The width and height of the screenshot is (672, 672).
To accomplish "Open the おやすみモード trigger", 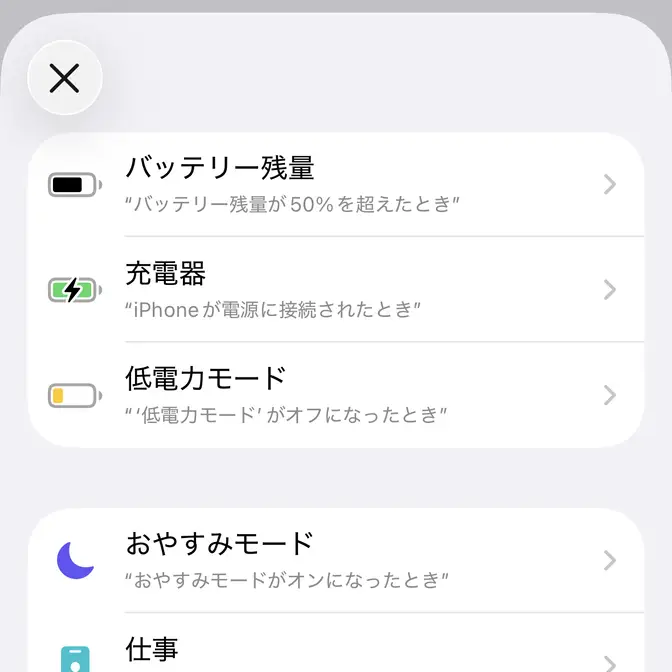I will pyautogui.click(x=336, y=560).
